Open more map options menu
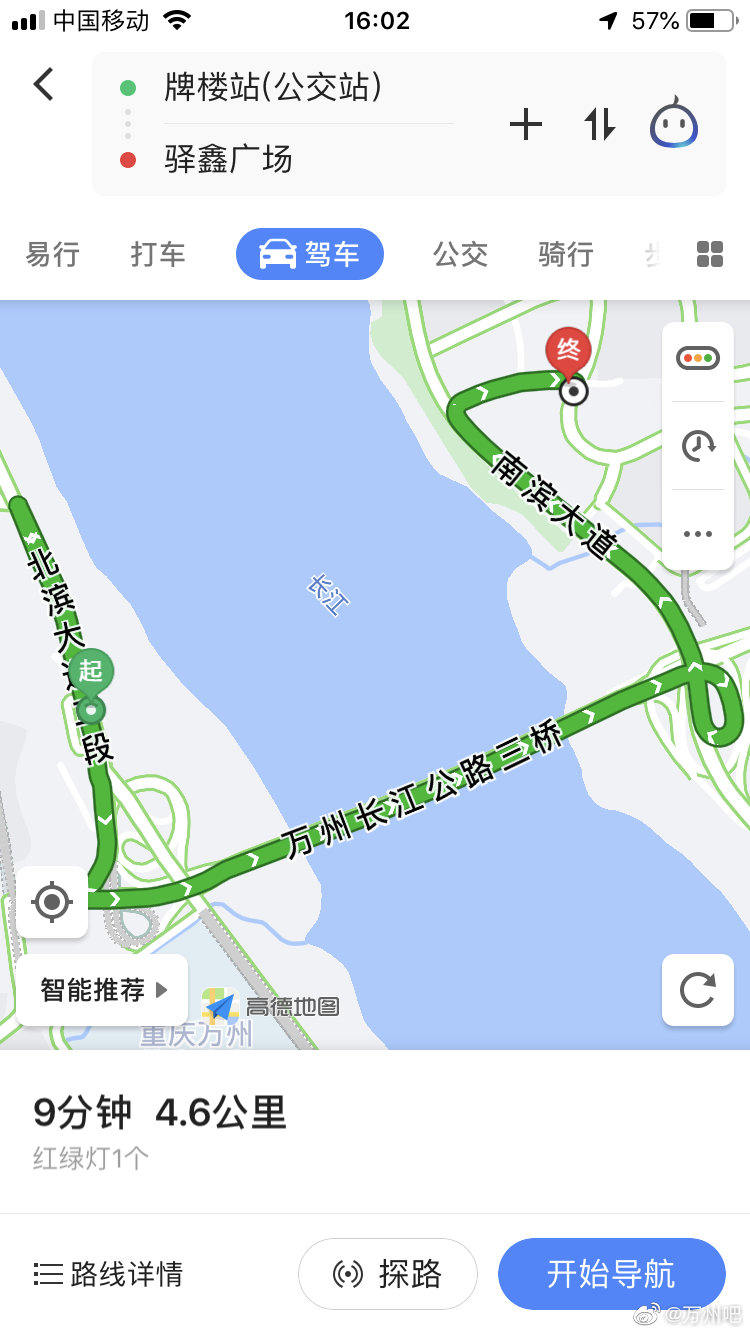This screenshot has width=750, height=1334. pos(697,533)
